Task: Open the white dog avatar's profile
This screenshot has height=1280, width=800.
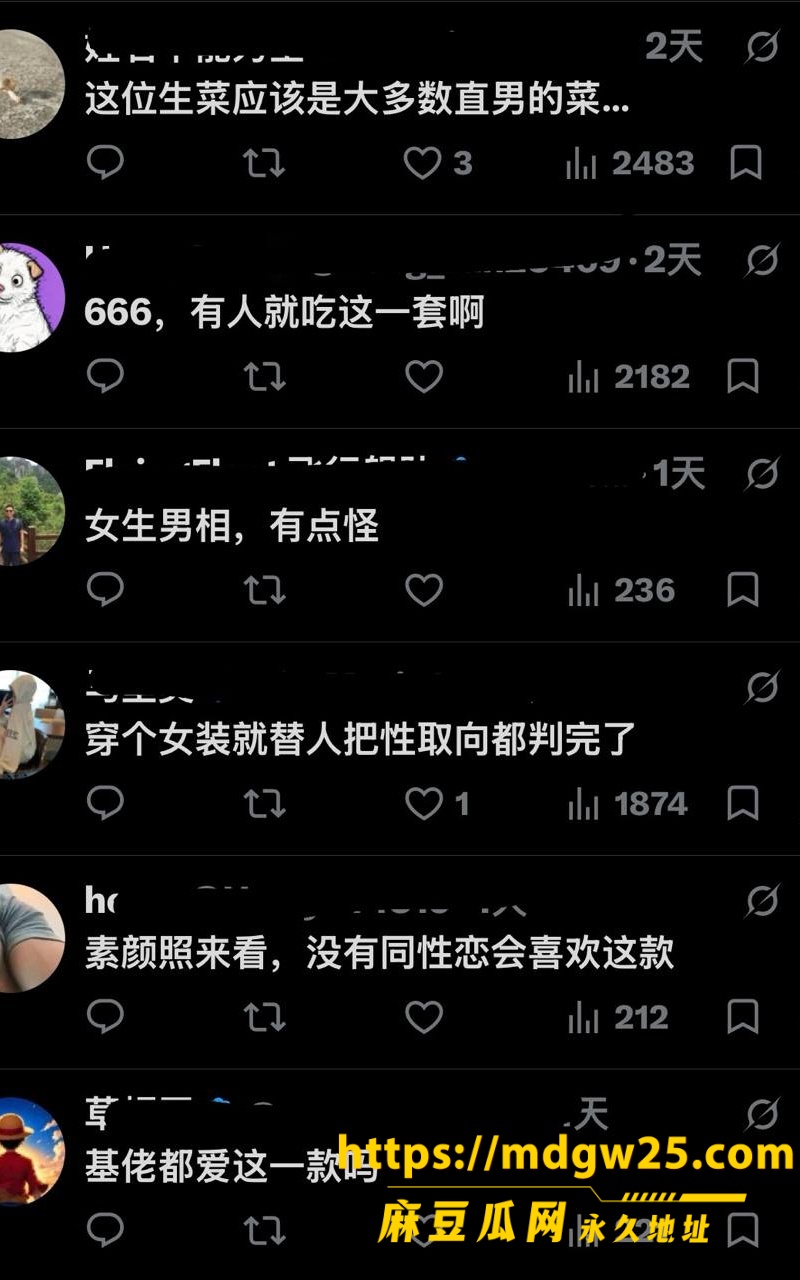Action: 26,297
